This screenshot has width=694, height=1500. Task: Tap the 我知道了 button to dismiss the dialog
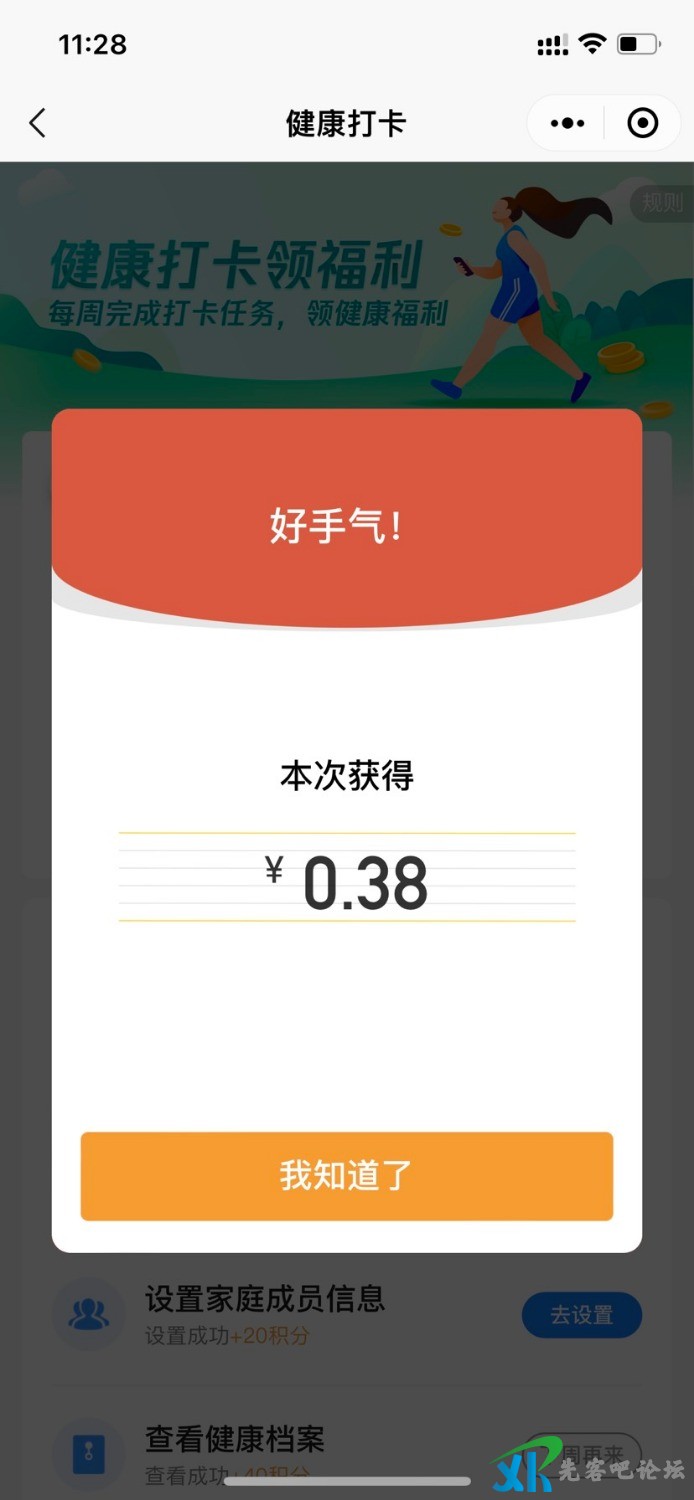coord(346,1176)
